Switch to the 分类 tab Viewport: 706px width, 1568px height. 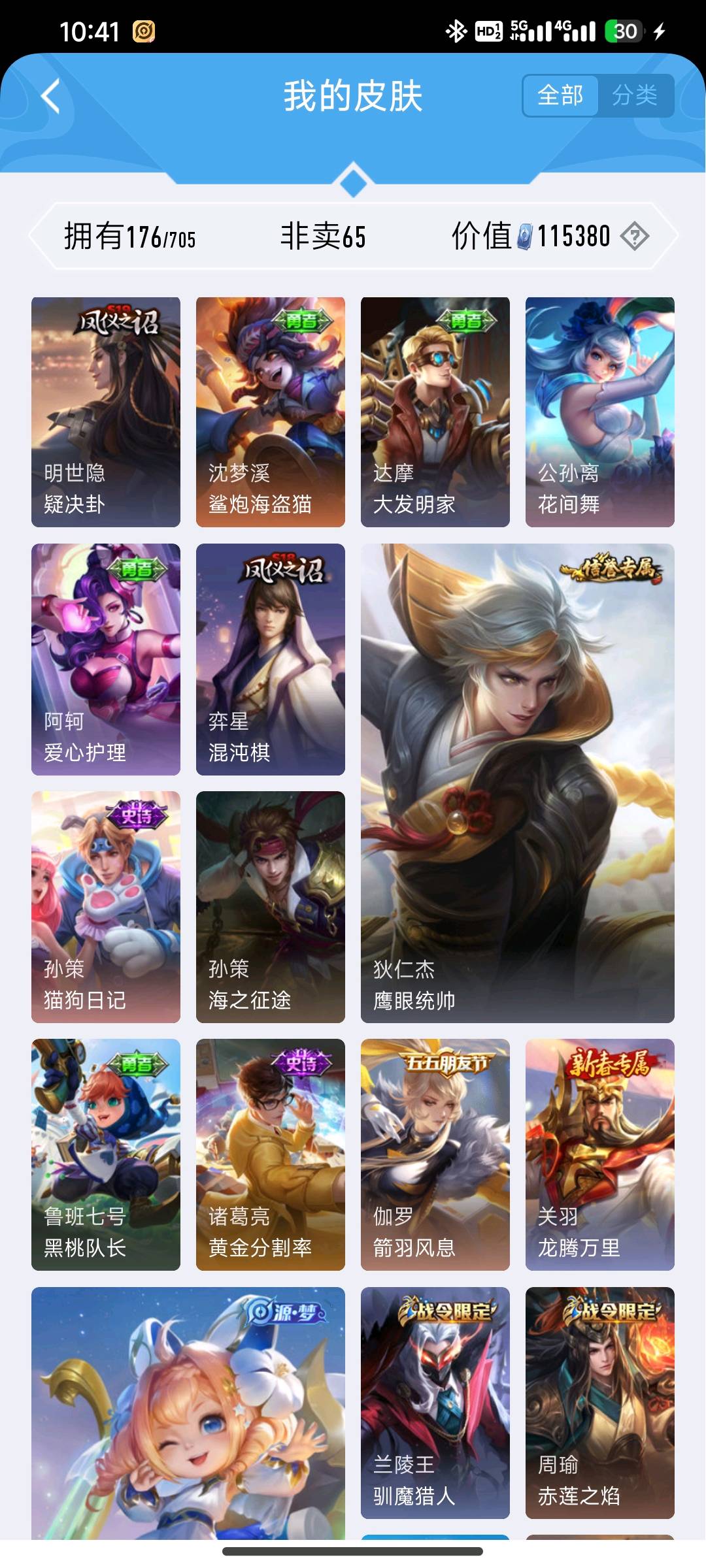pos(634,95)
